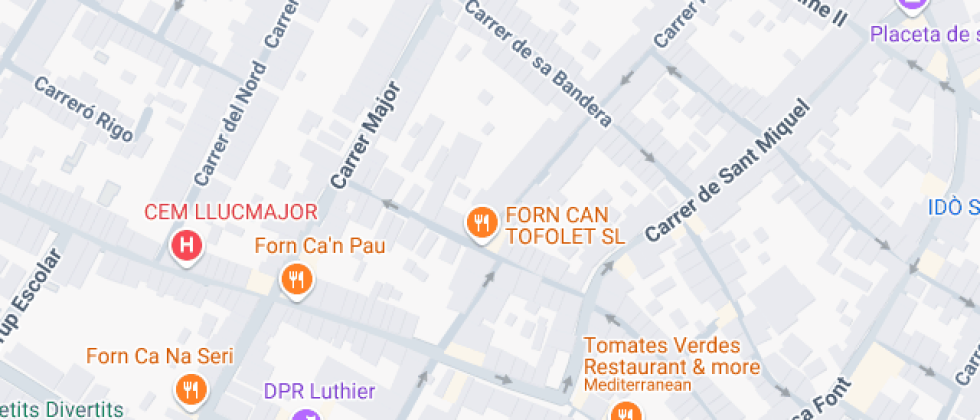
Task: Open the CEM LLUCMAJOR hospital pin
Action: click(x=185, y=244)
